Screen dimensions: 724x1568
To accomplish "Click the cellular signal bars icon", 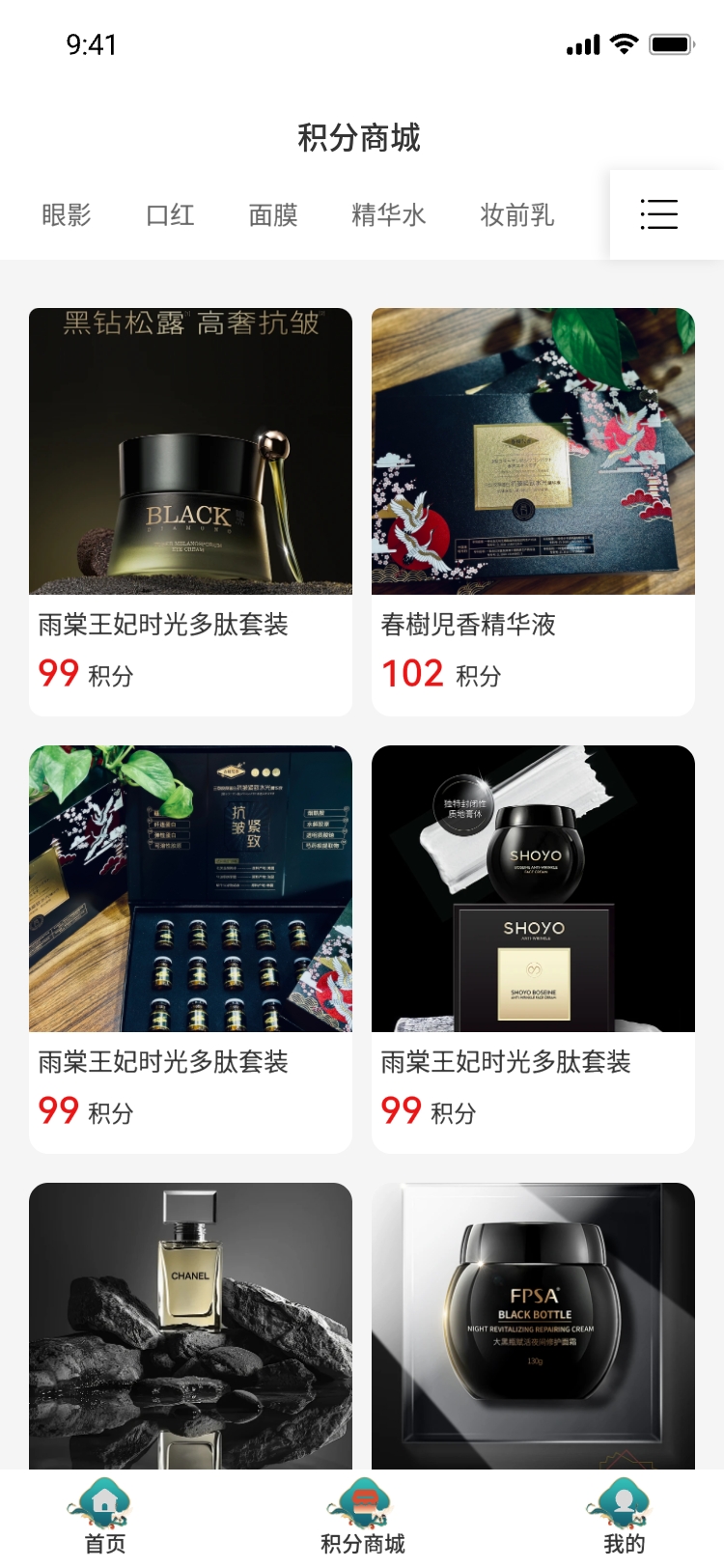I will (x=580, y=43).
